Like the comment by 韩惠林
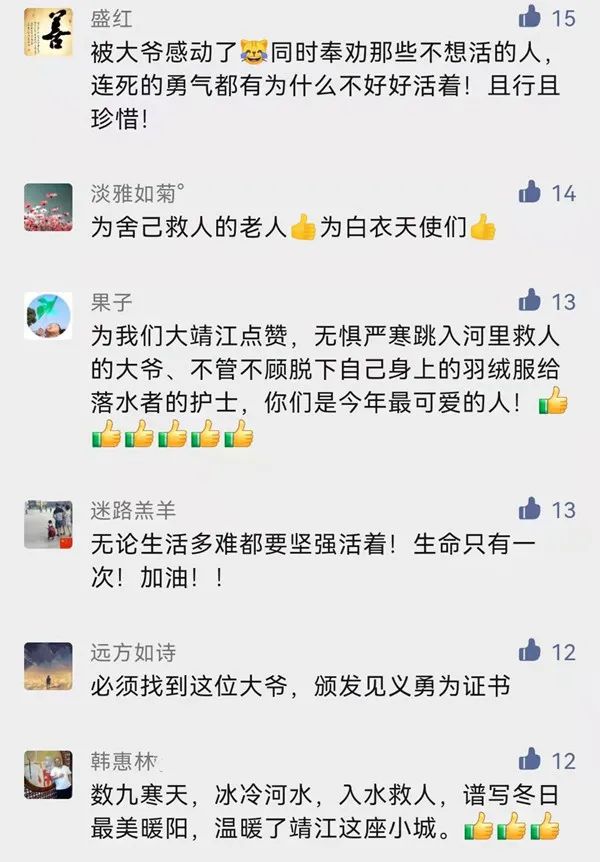The image size is (600, 862). tap(530, 759)
